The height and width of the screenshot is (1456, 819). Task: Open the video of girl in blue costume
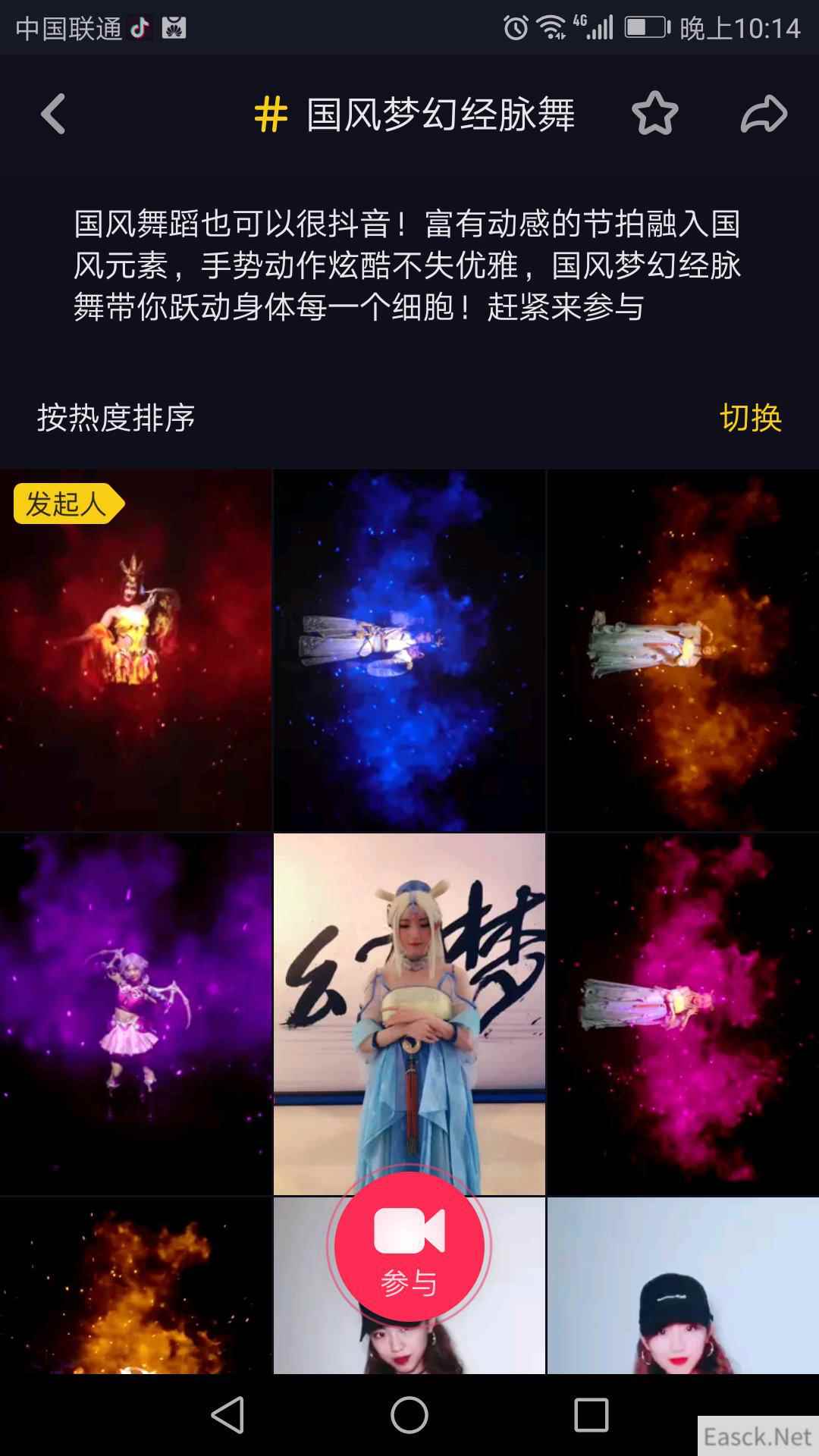409,1014
